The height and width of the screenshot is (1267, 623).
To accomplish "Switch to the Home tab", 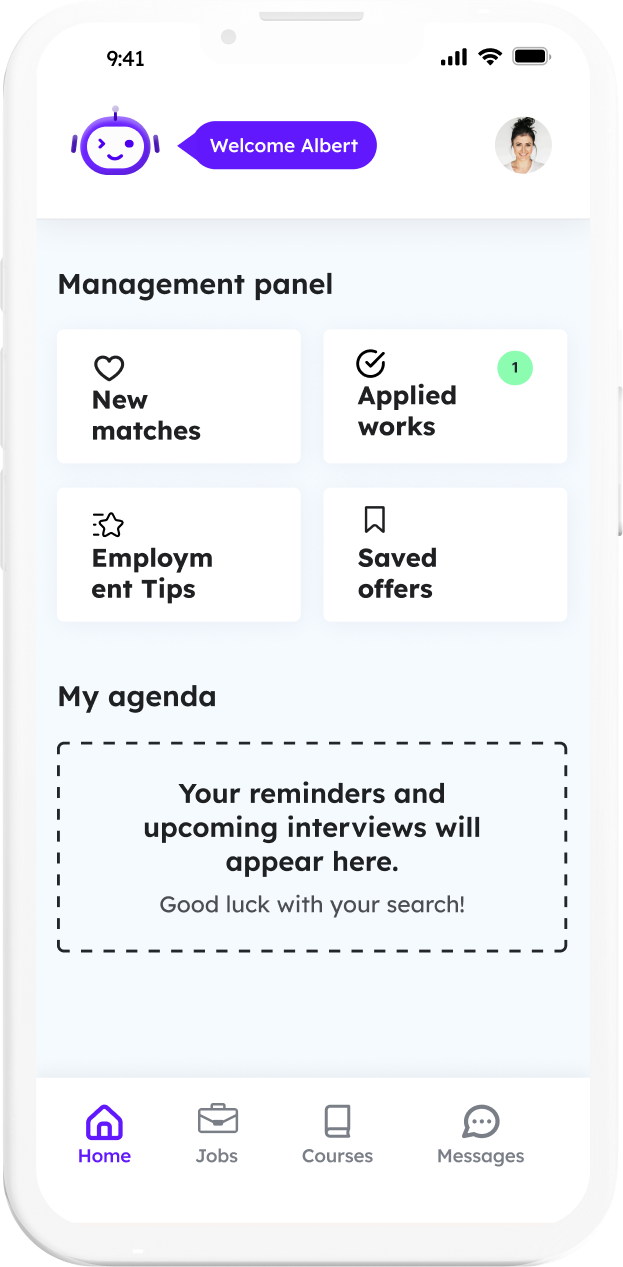I will [x=104, y=1134].
